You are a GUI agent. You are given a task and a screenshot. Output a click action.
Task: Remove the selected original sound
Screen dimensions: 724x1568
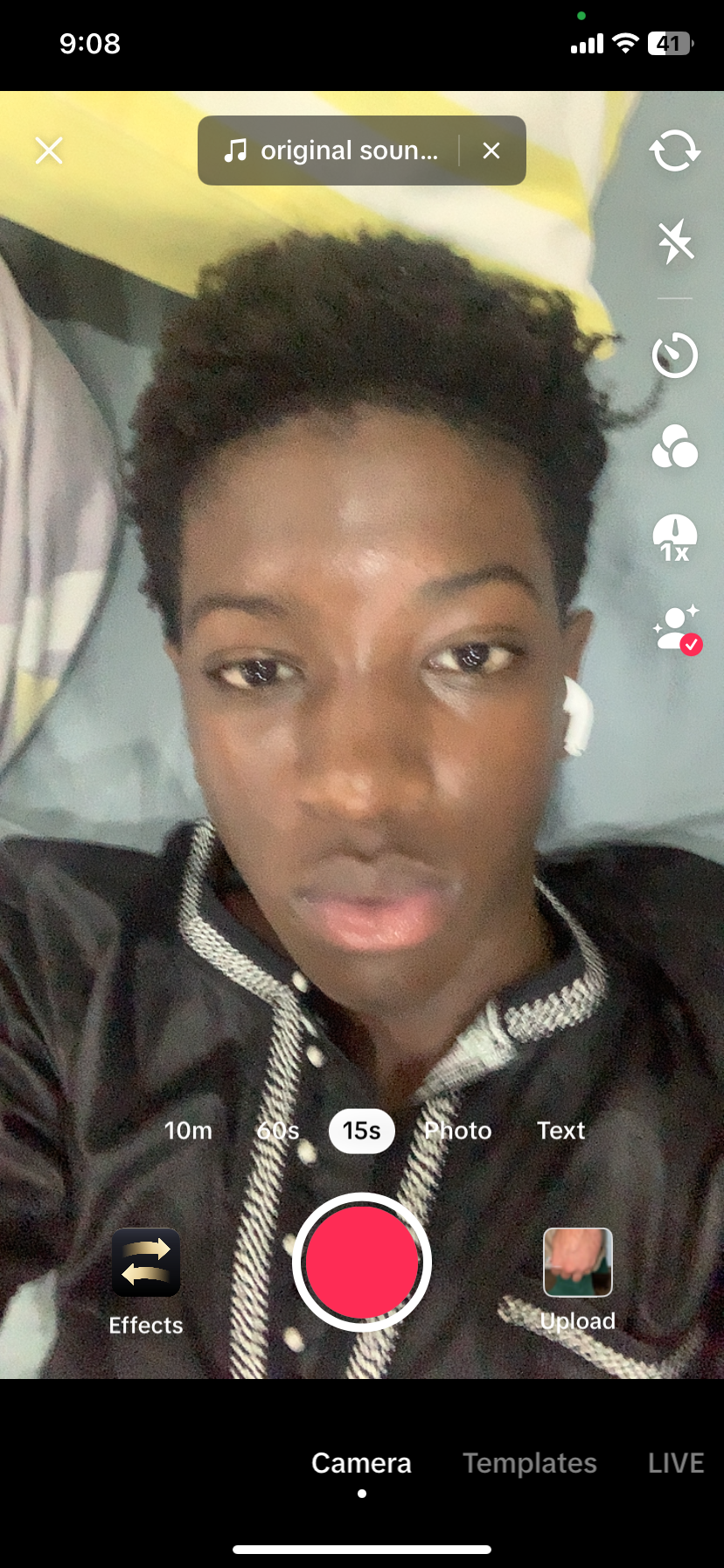click(x=491, y=150)
